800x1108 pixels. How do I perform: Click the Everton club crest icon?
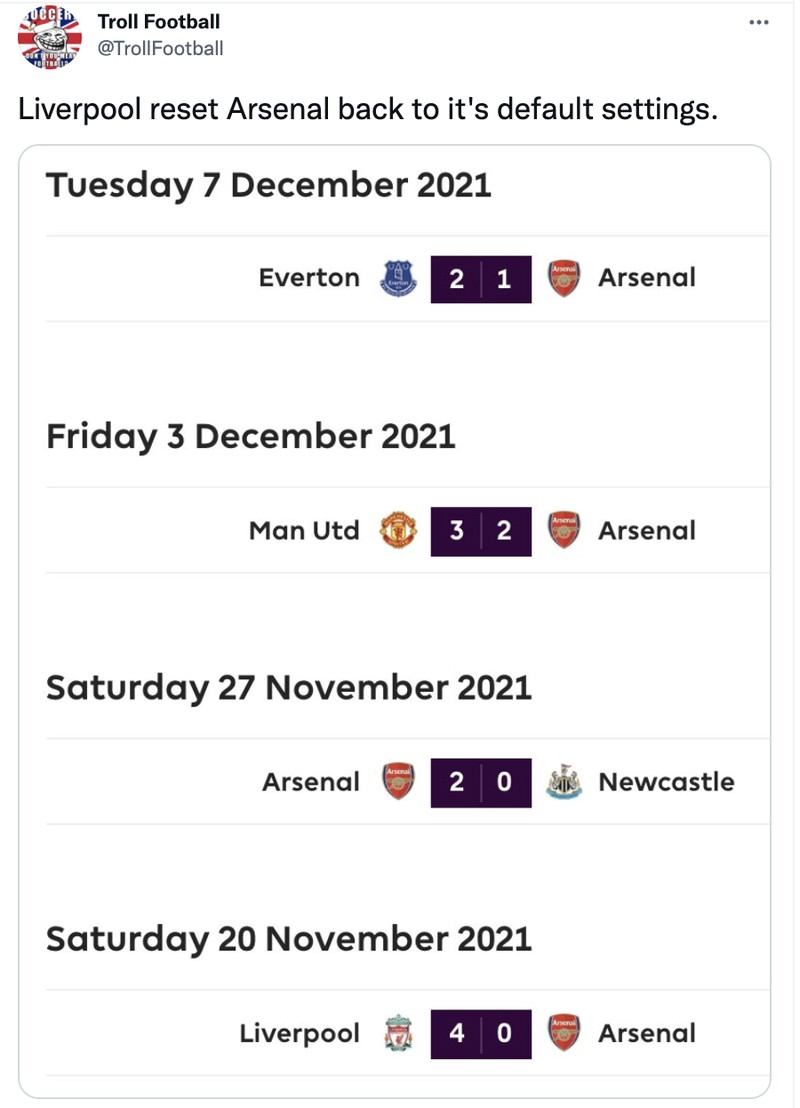pos(397,278)
